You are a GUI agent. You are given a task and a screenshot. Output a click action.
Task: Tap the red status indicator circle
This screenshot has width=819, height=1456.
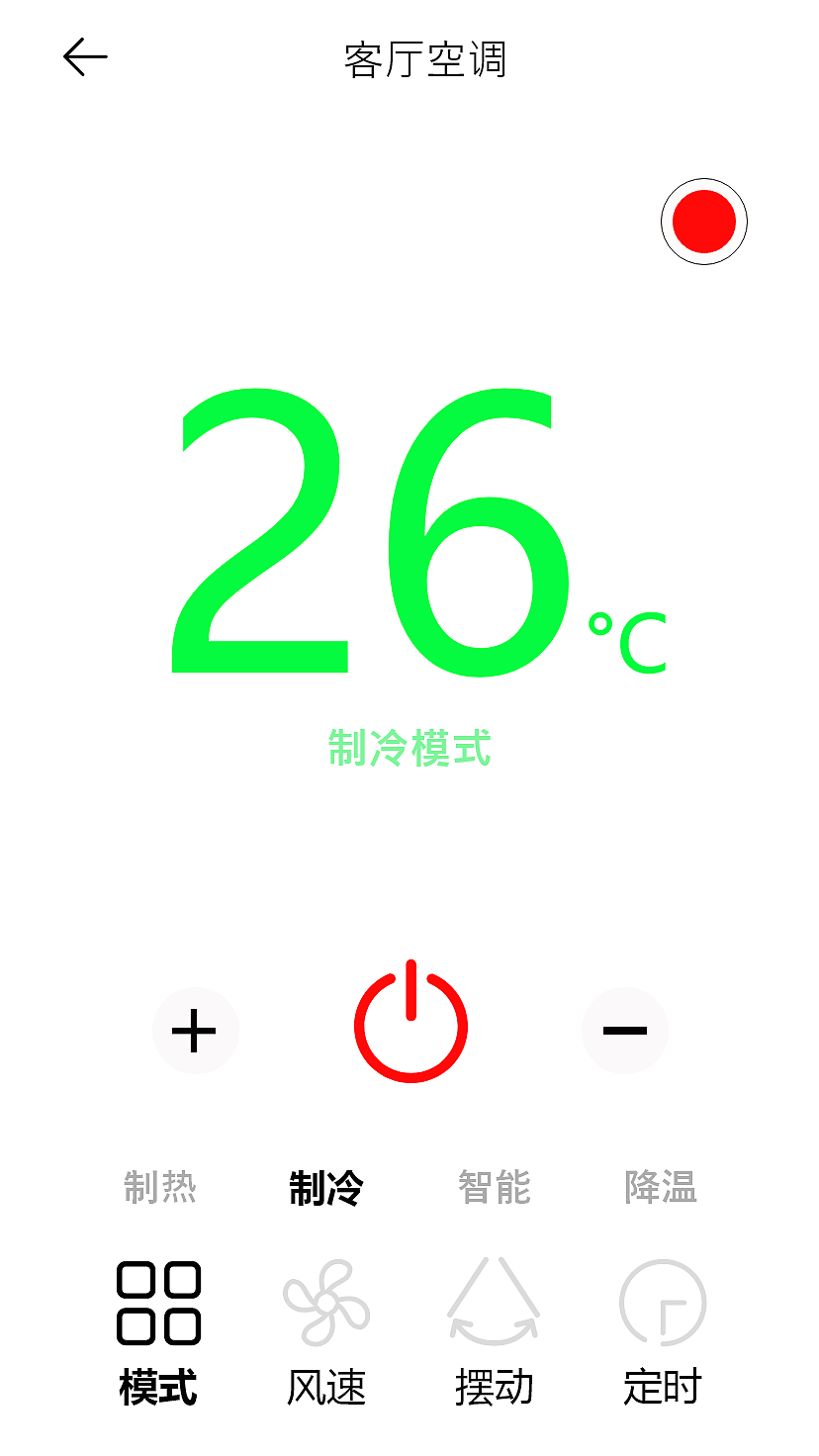click(703, 221)
